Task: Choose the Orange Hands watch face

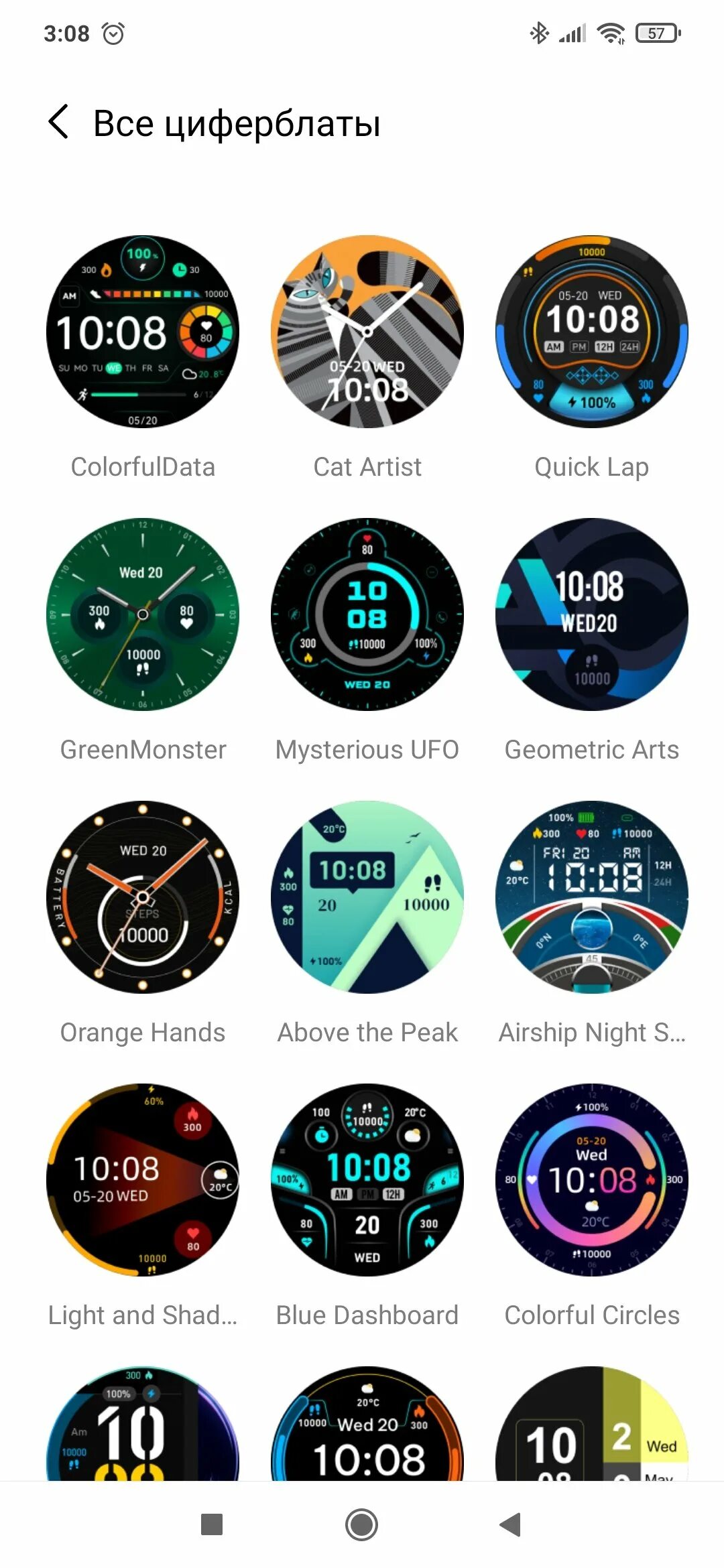Action: 143,897
